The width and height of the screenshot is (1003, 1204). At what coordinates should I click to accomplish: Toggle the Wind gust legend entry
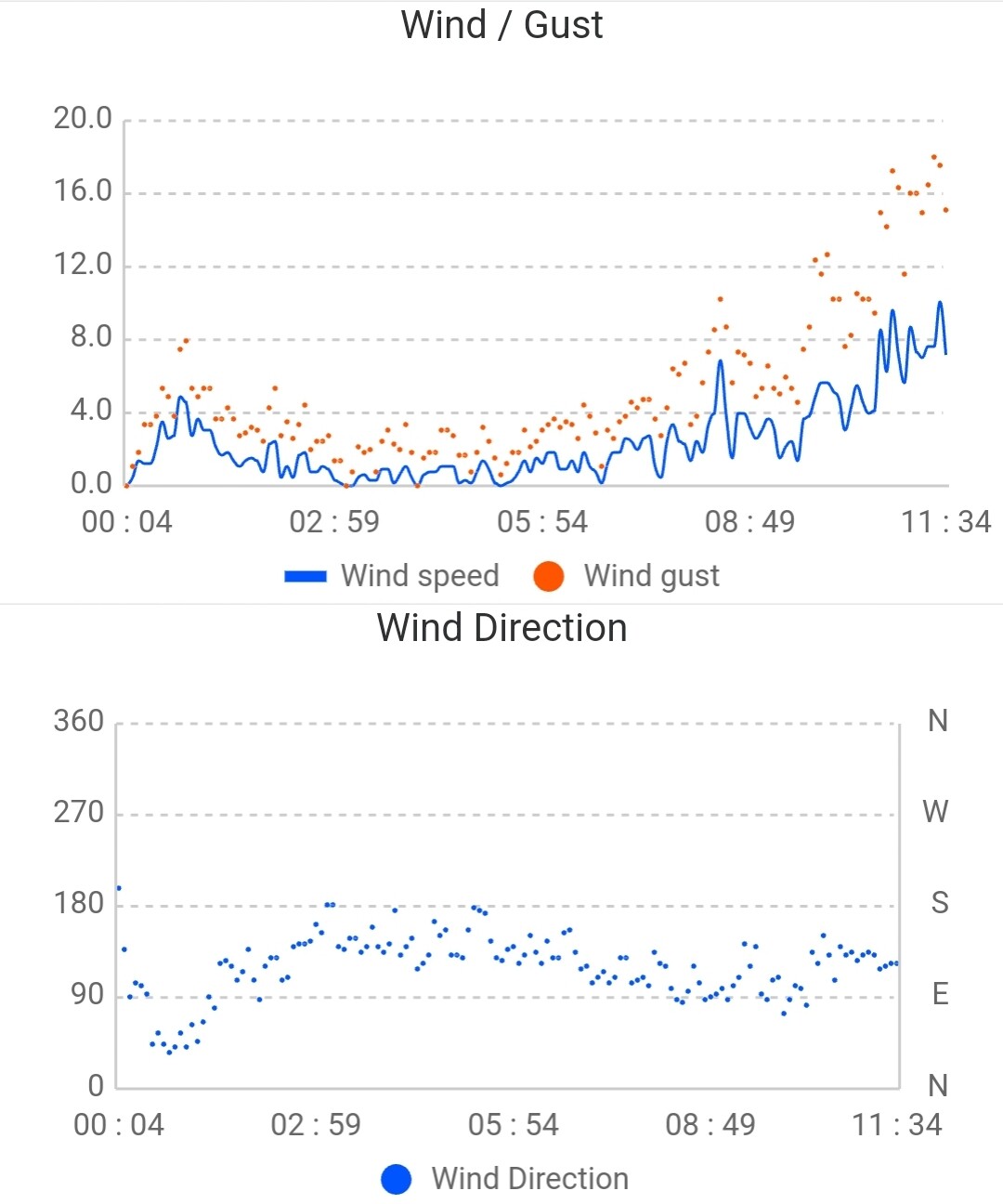[627, 576]
